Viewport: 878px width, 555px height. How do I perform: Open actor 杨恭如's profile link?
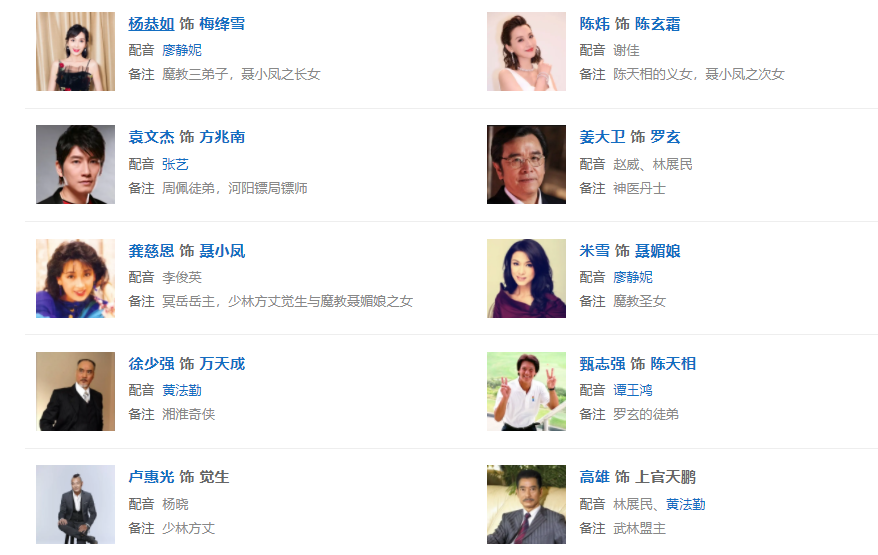click(x=151, y=24)
